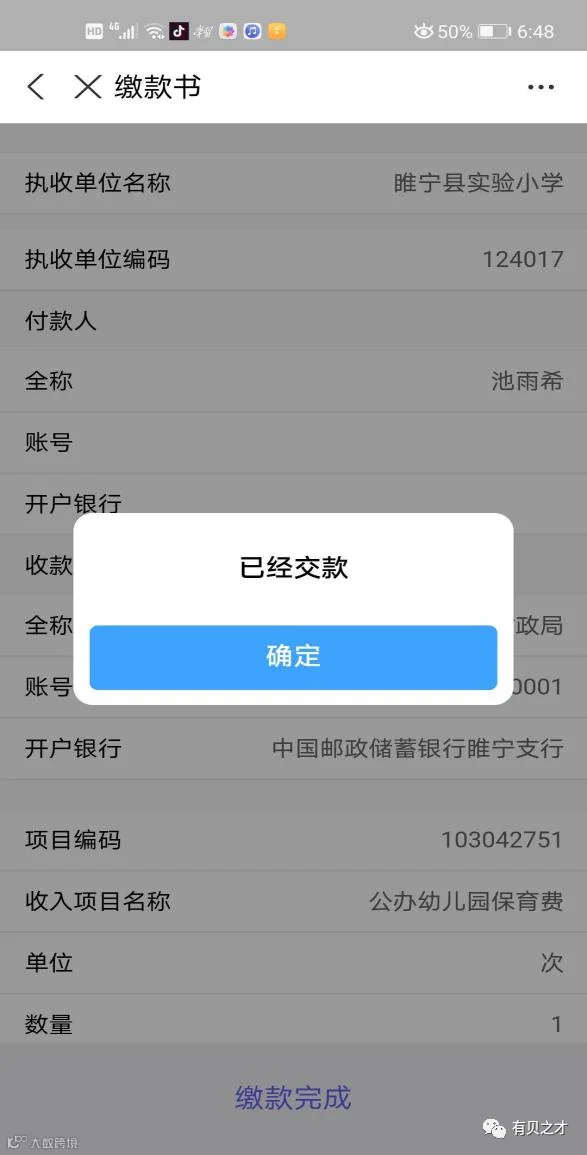Go back with the arrow icon
Screen dimensions: 587x1155
[x=35, y=87]
